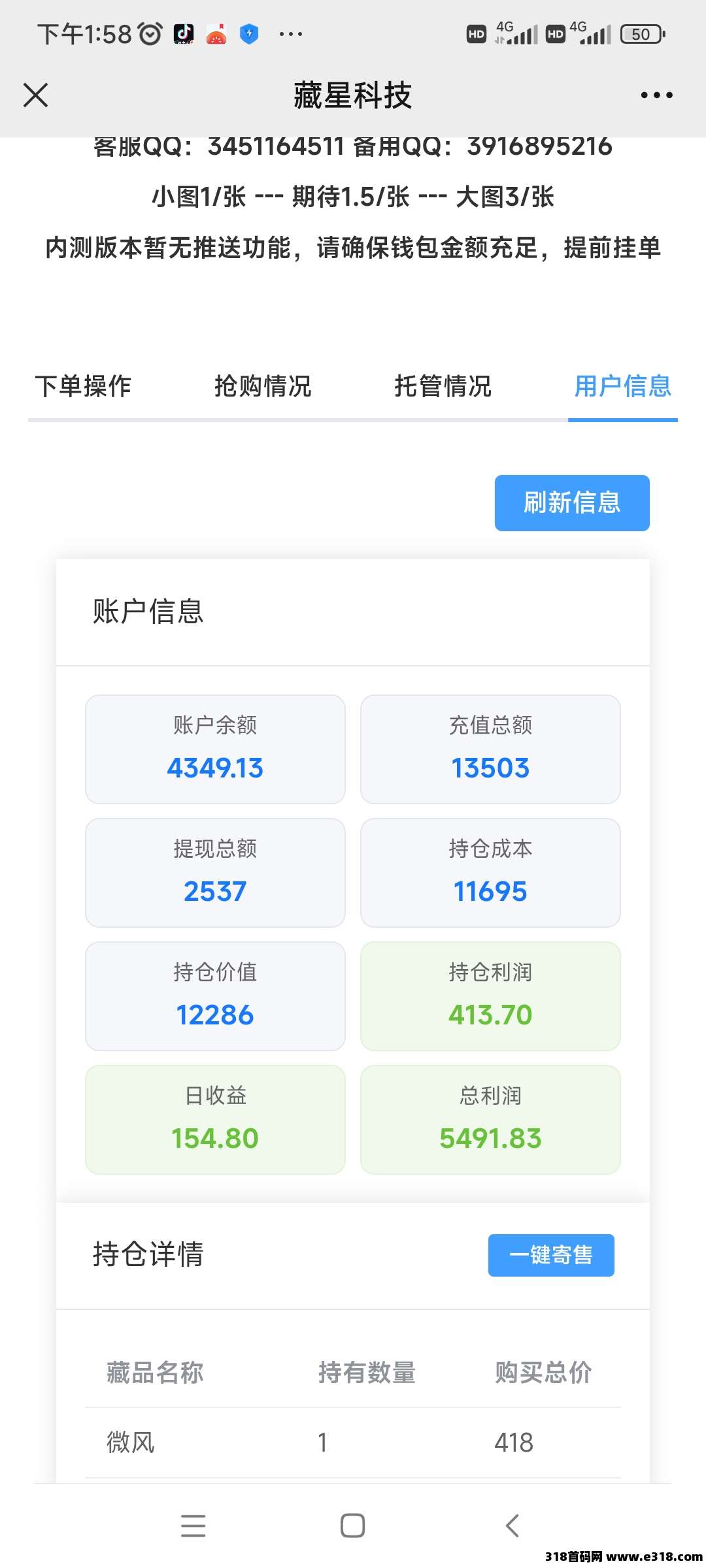Viewport: 706px width, 1568px height.
Task: Select the 用户信息 tab
Action: pos(622,386)
